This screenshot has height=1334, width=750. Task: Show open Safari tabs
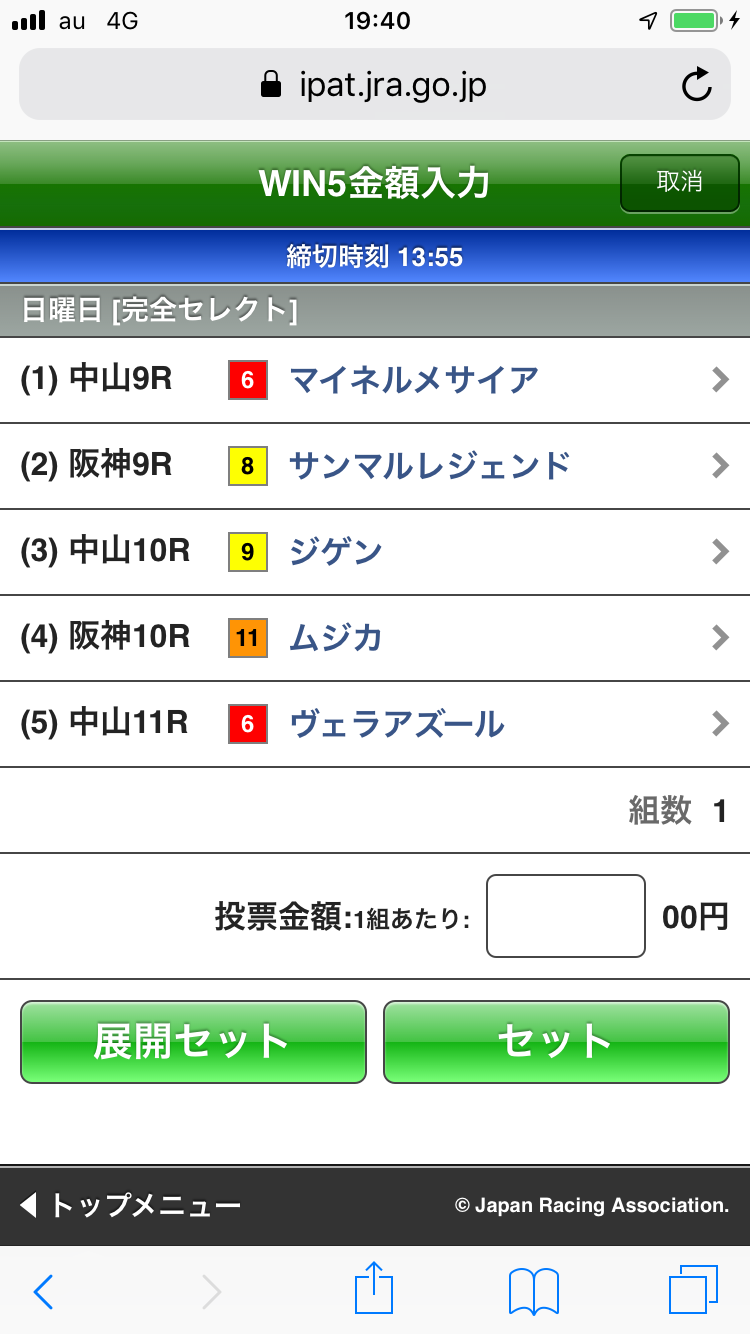point(692,1290)
